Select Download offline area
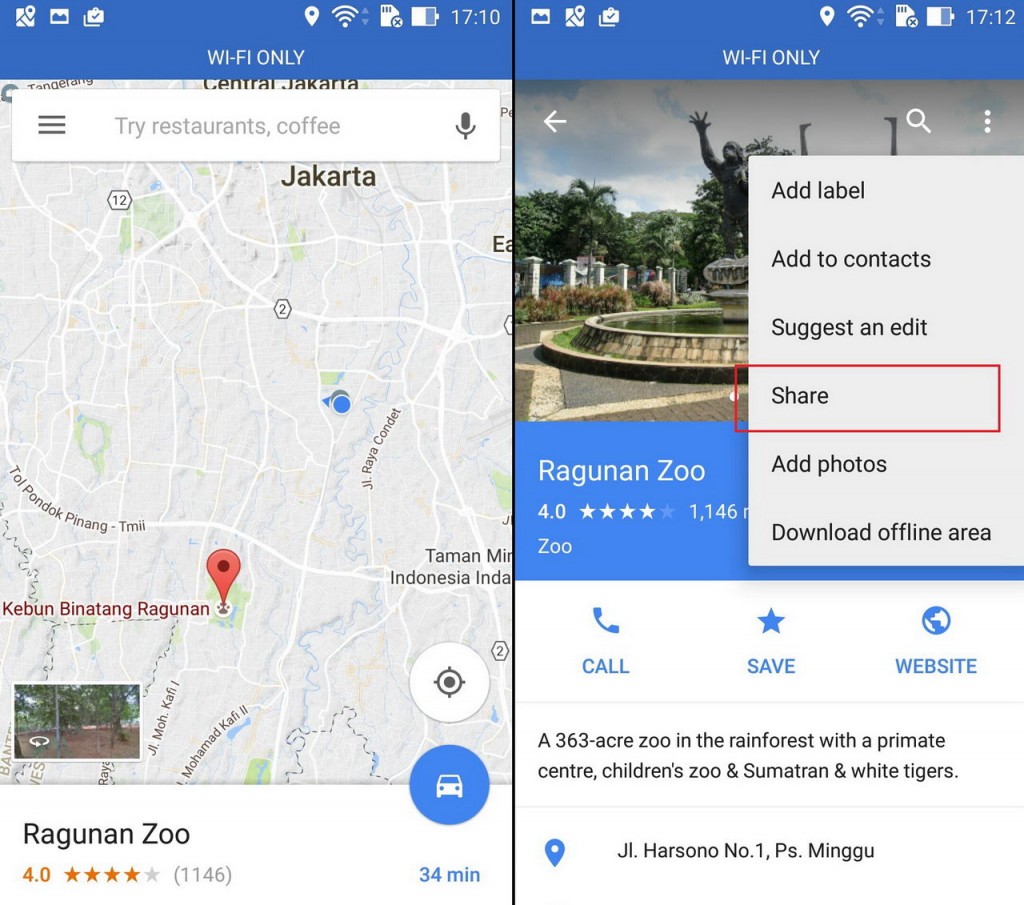This screenshot has height=905, width=1024. point(881,532)
